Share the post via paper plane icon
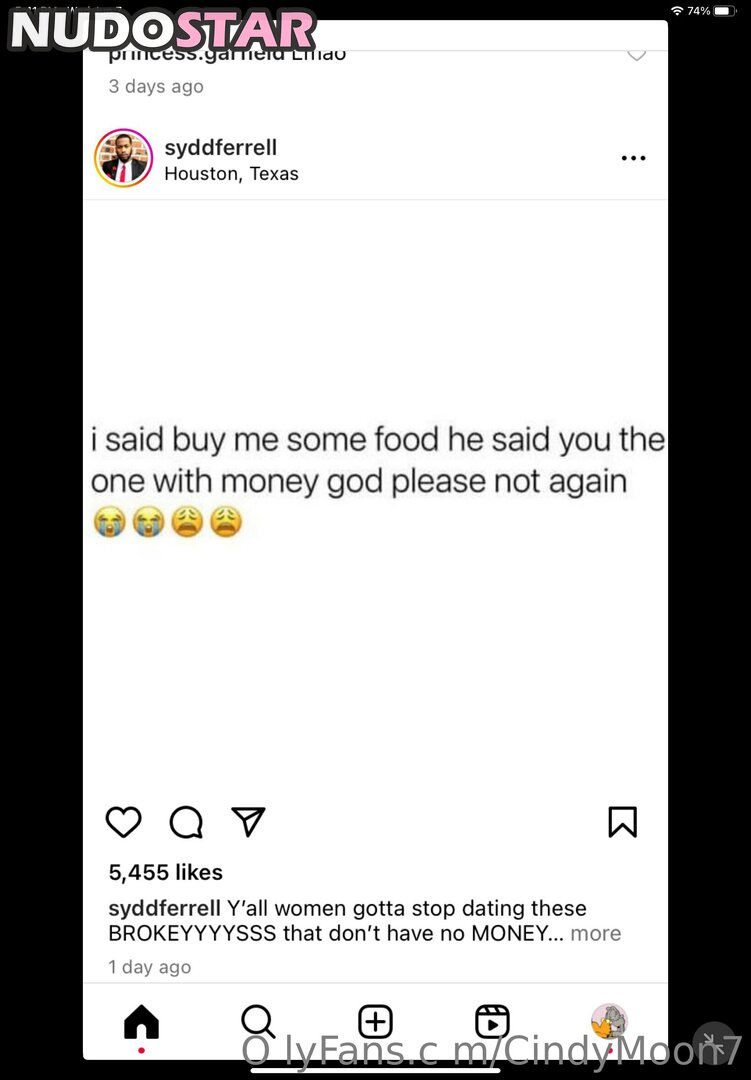Screen dimensions: 751x1080 (248, 821)
